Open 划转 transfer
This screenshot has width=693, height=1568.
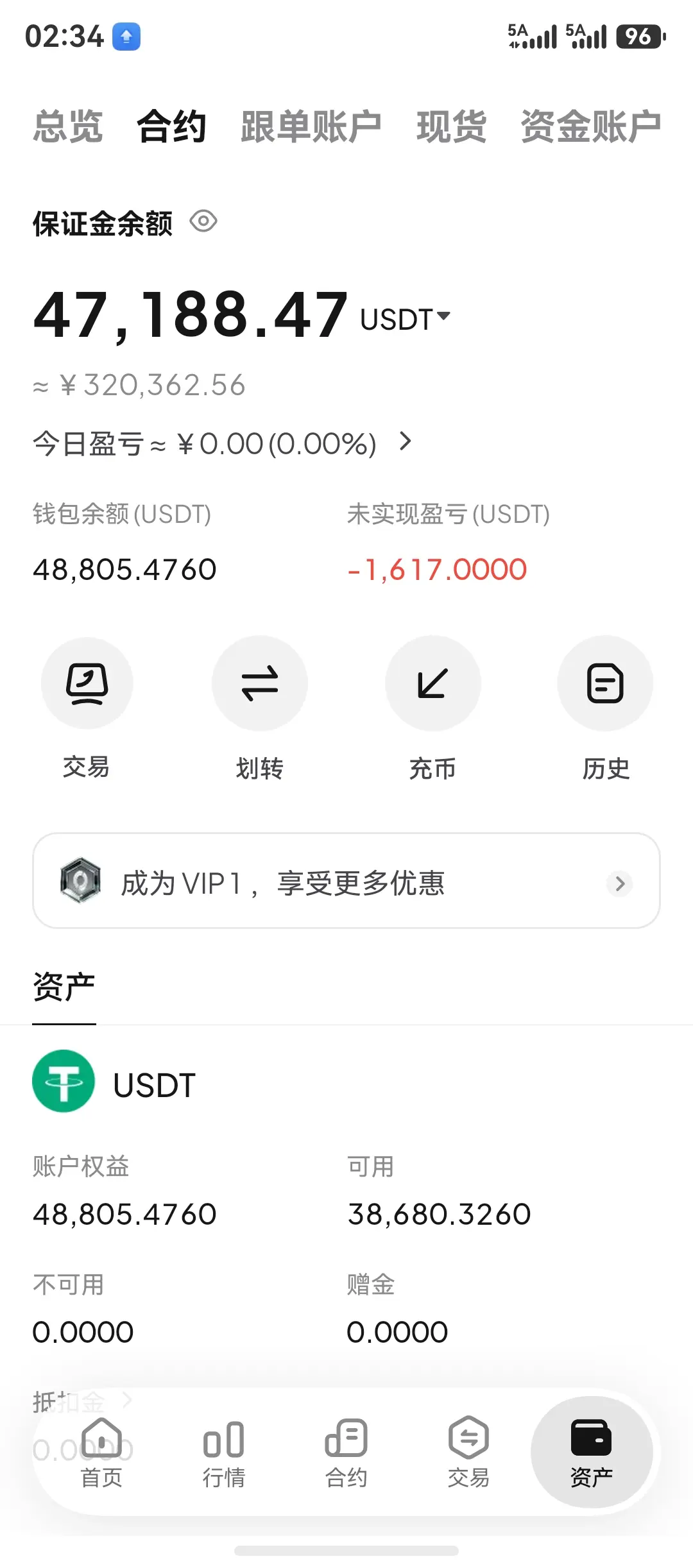point(260,708)
